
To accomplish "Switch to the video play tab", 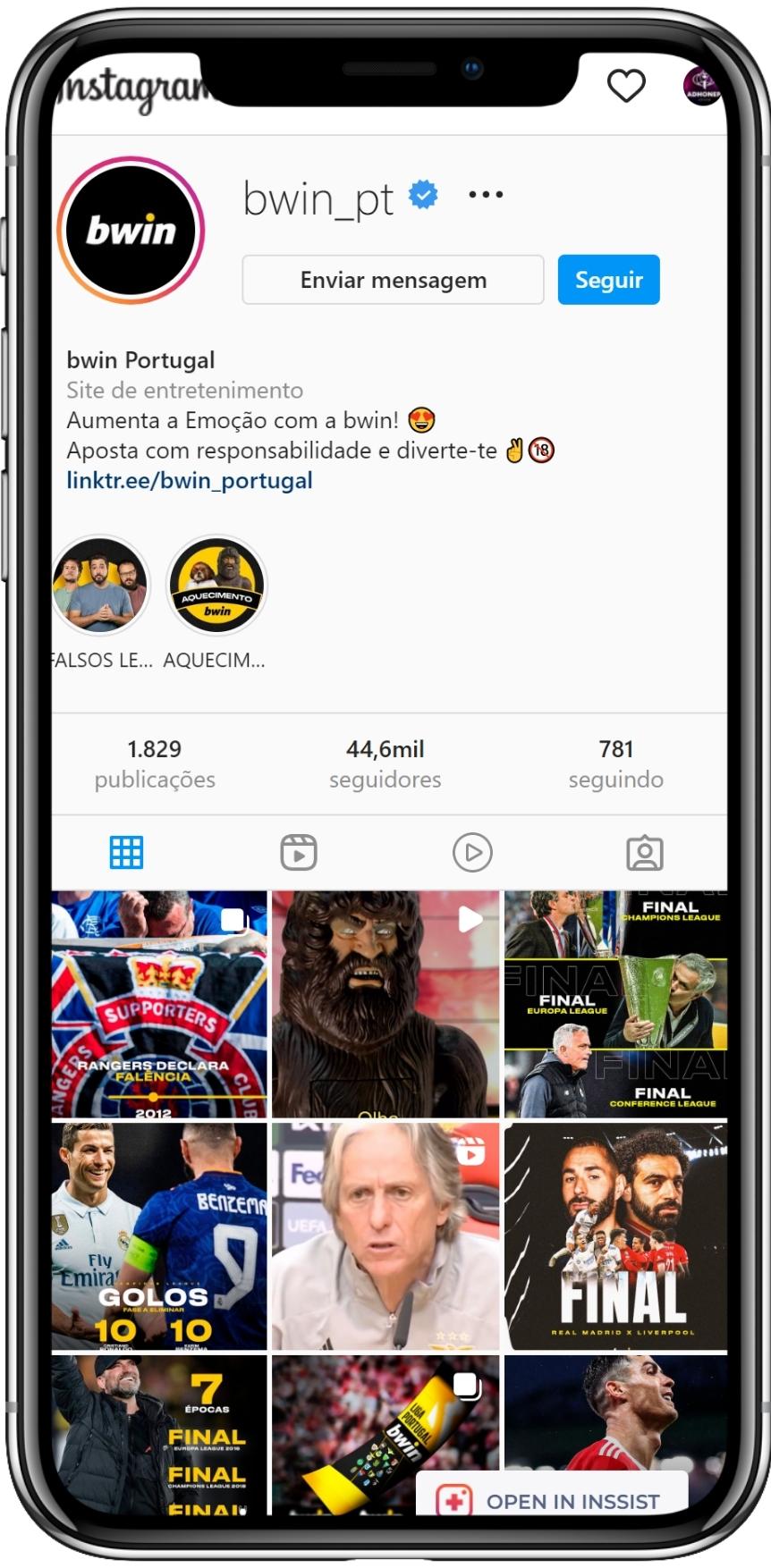I will pos(472,853).
